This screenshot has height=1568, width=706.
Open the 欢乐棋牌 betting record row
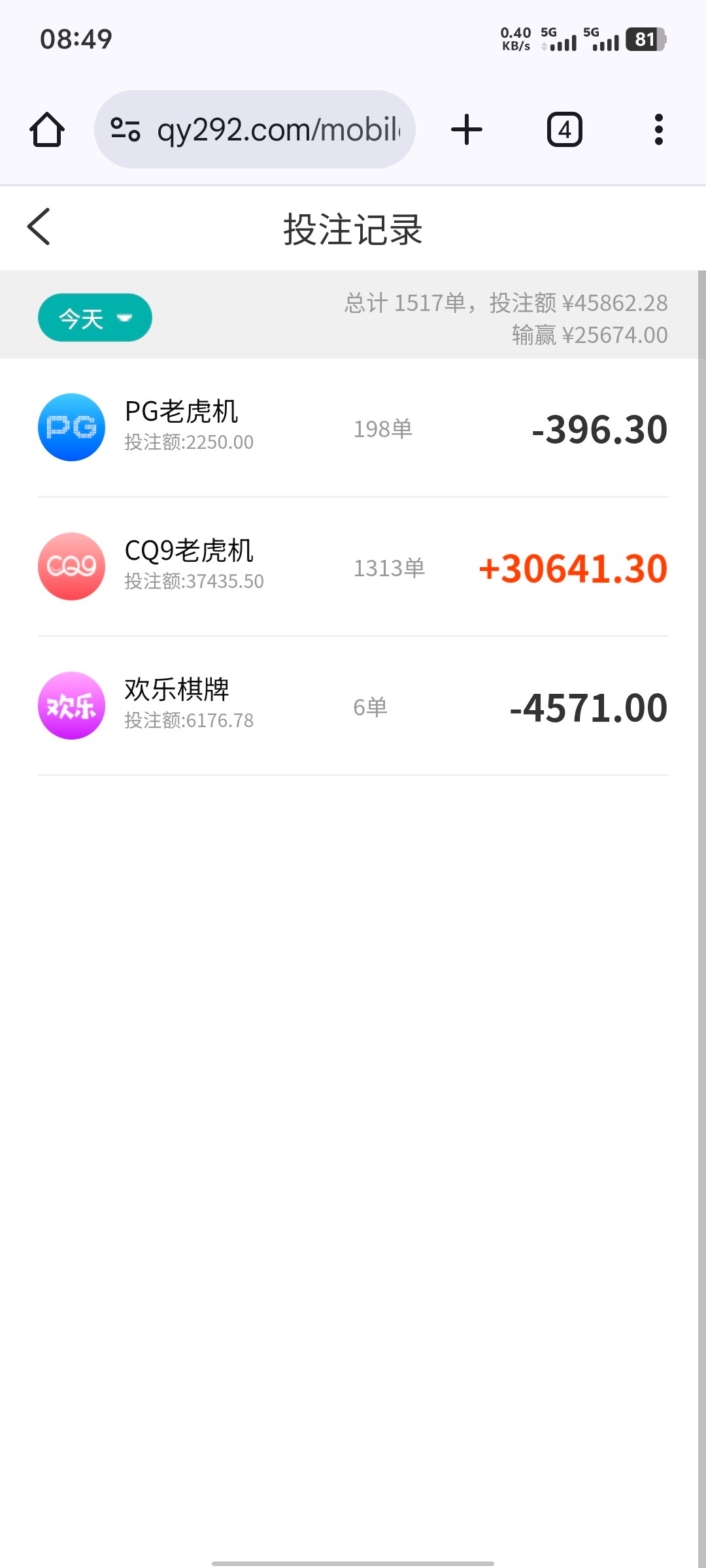(x=353, y=706)
